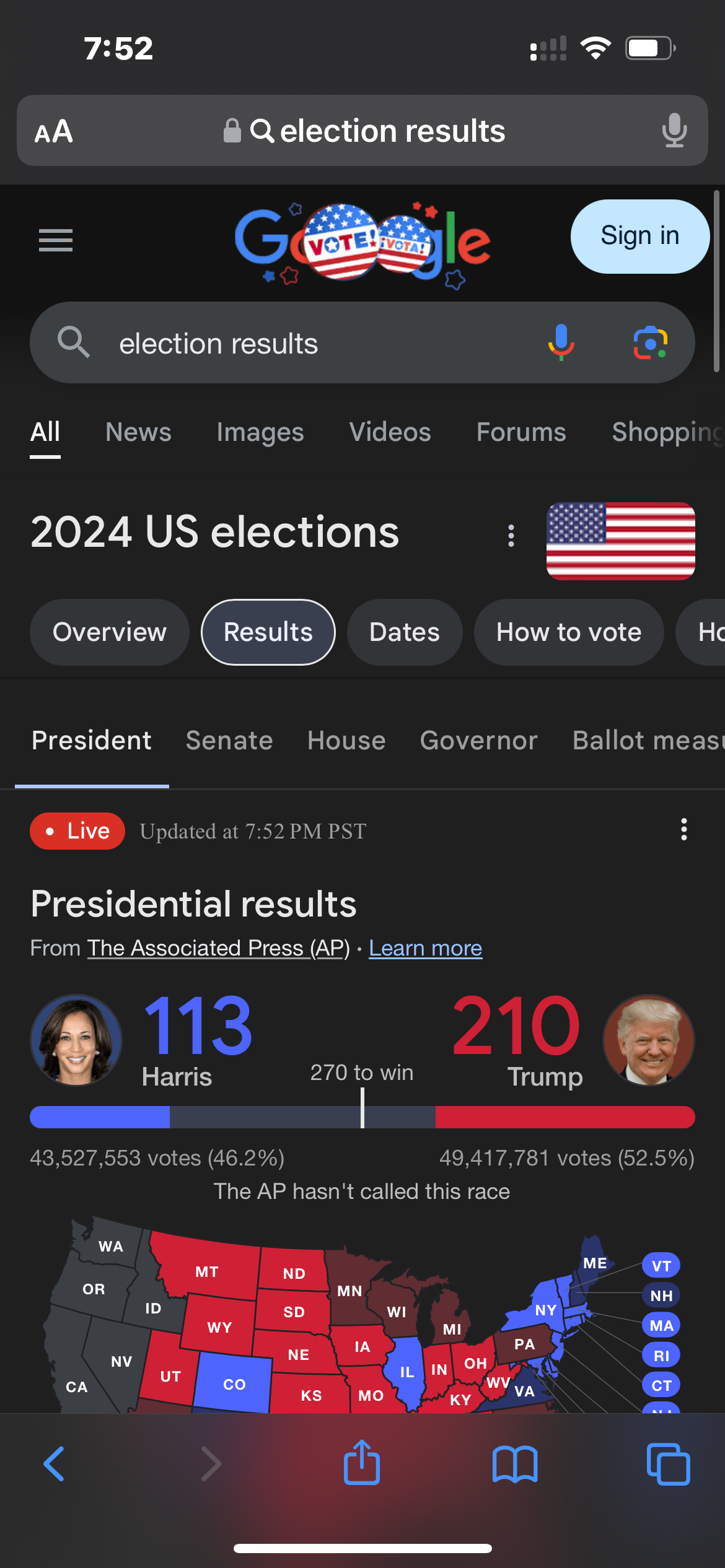The height and width of the screenshot is (1568, 725).
Task: Open the How to vote chip
Action: pos(569,632)
